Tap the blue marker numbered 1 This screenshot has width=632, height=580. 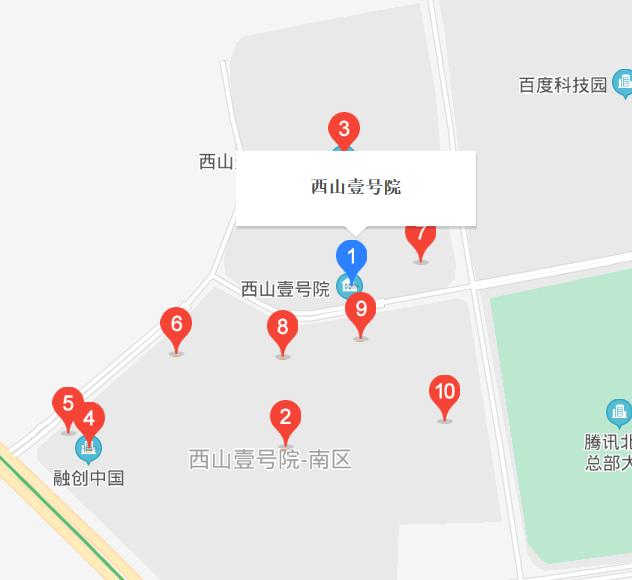(351, 257)
